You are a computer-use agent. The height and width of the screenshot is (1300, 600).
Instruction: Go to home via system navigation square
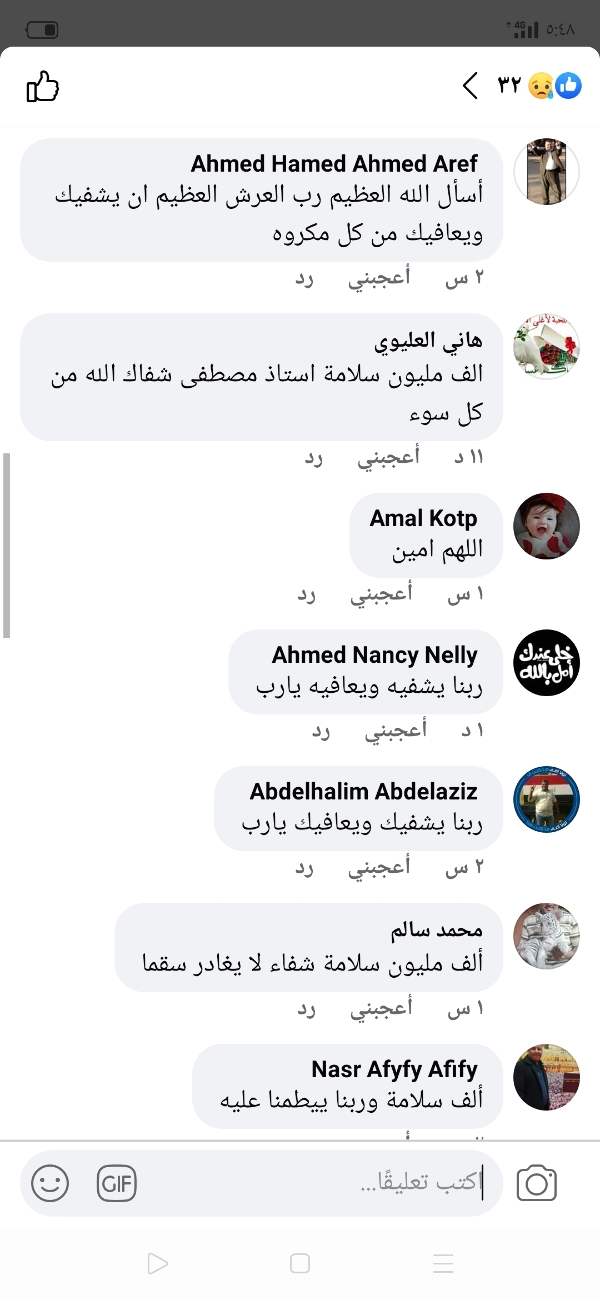pyautogui.click(x=300, y=1264)
